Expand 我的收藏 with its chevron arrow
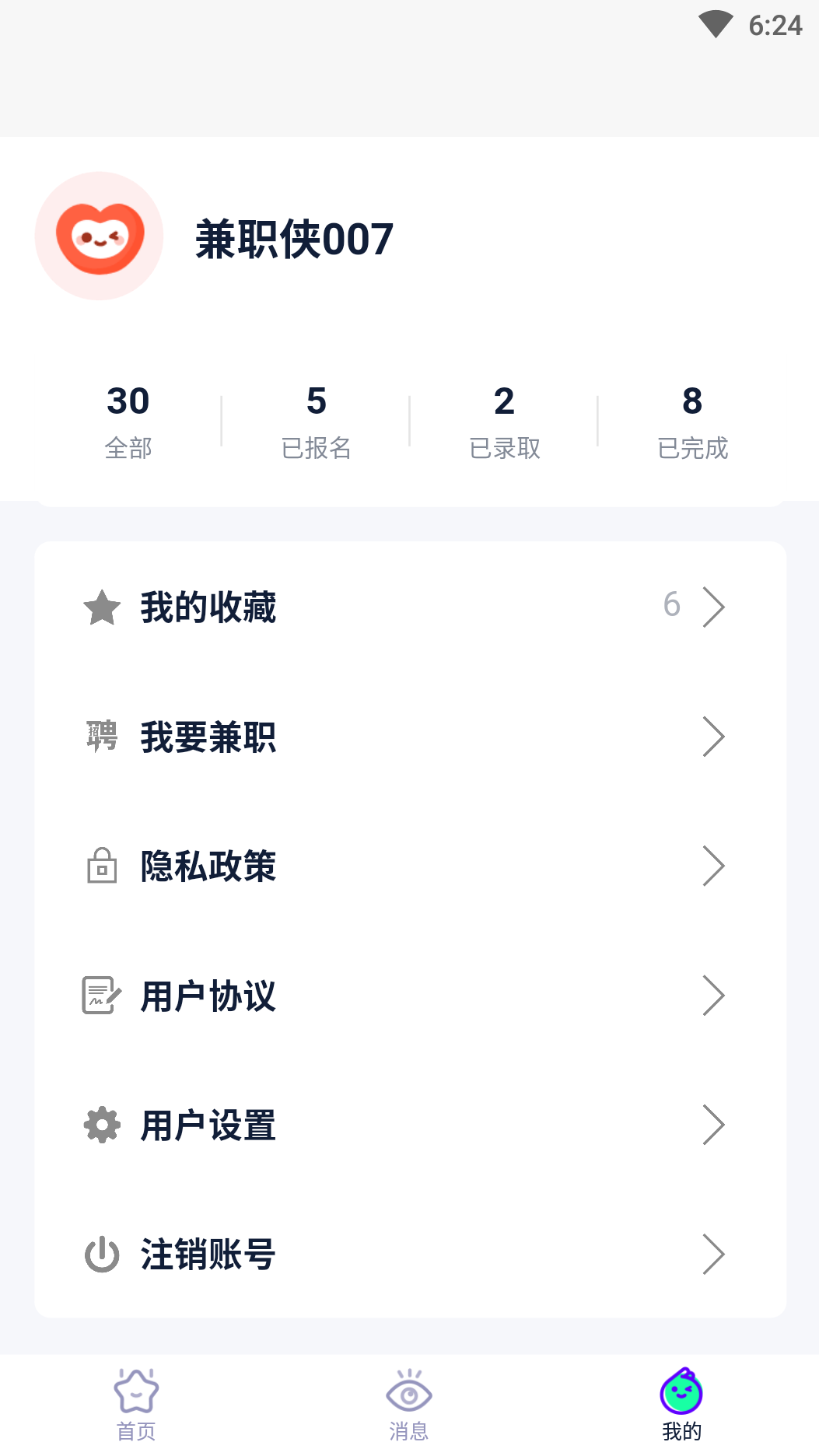819x1456 pixels. click(714, 607)
